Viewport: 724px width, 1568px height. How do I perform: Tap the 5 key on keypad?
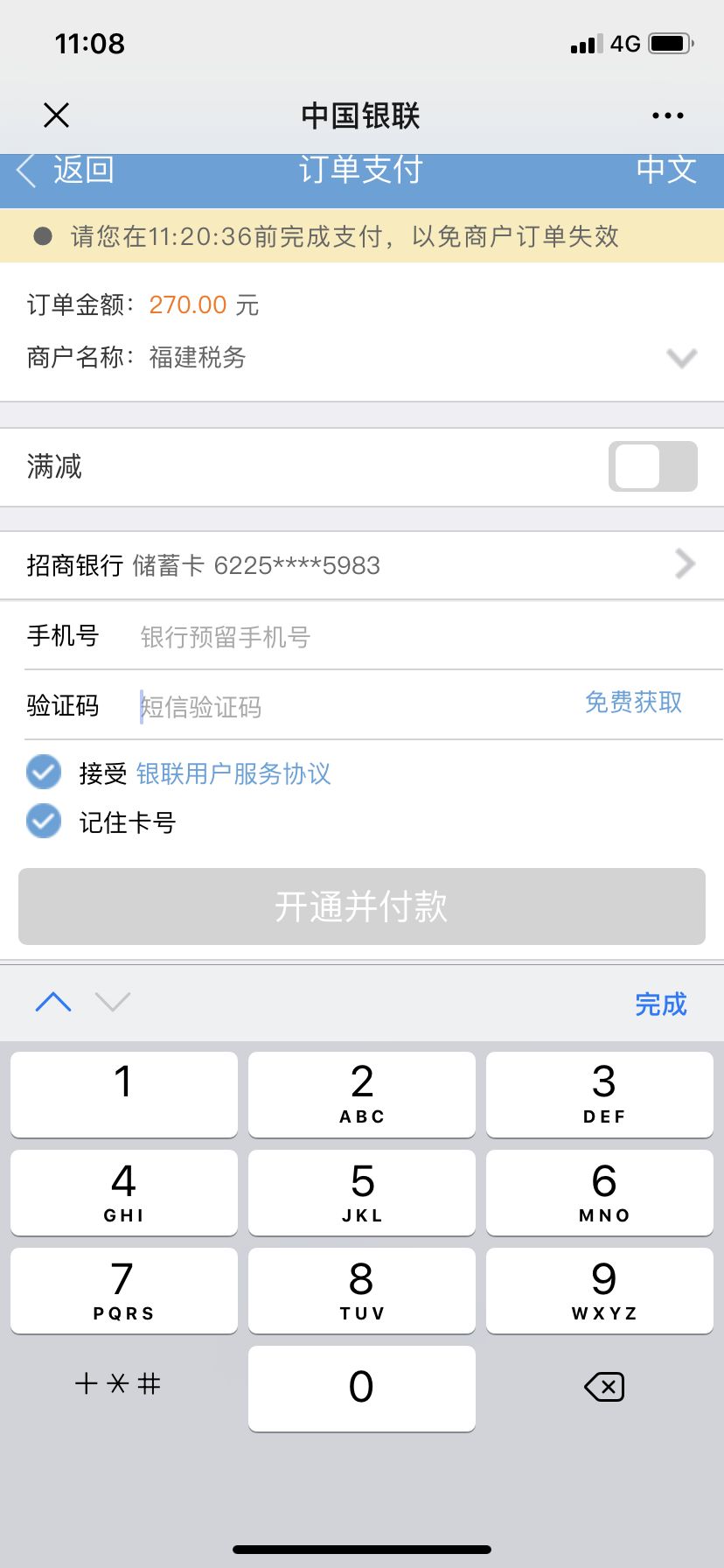(x=362, y=1192)
